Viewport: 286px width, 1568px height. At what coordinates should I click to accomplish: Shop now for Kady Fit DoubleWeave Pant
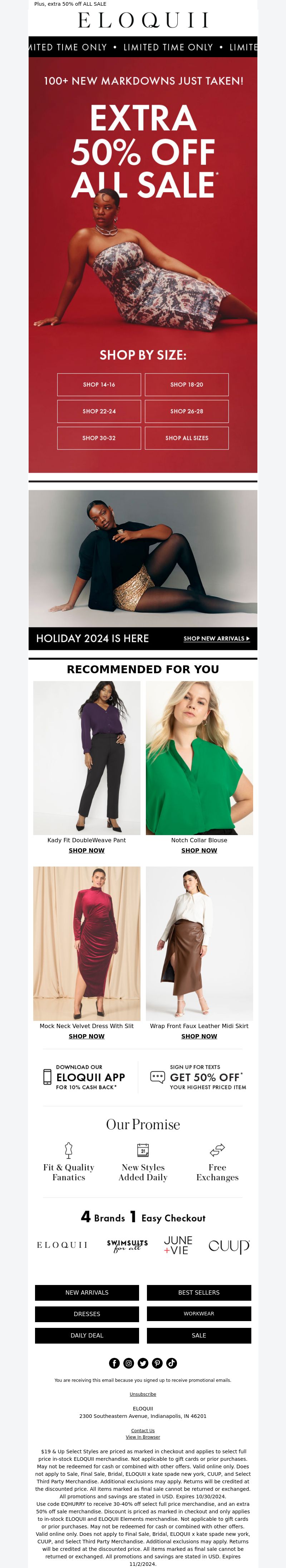pyautogui.click(x=87, y=850)
